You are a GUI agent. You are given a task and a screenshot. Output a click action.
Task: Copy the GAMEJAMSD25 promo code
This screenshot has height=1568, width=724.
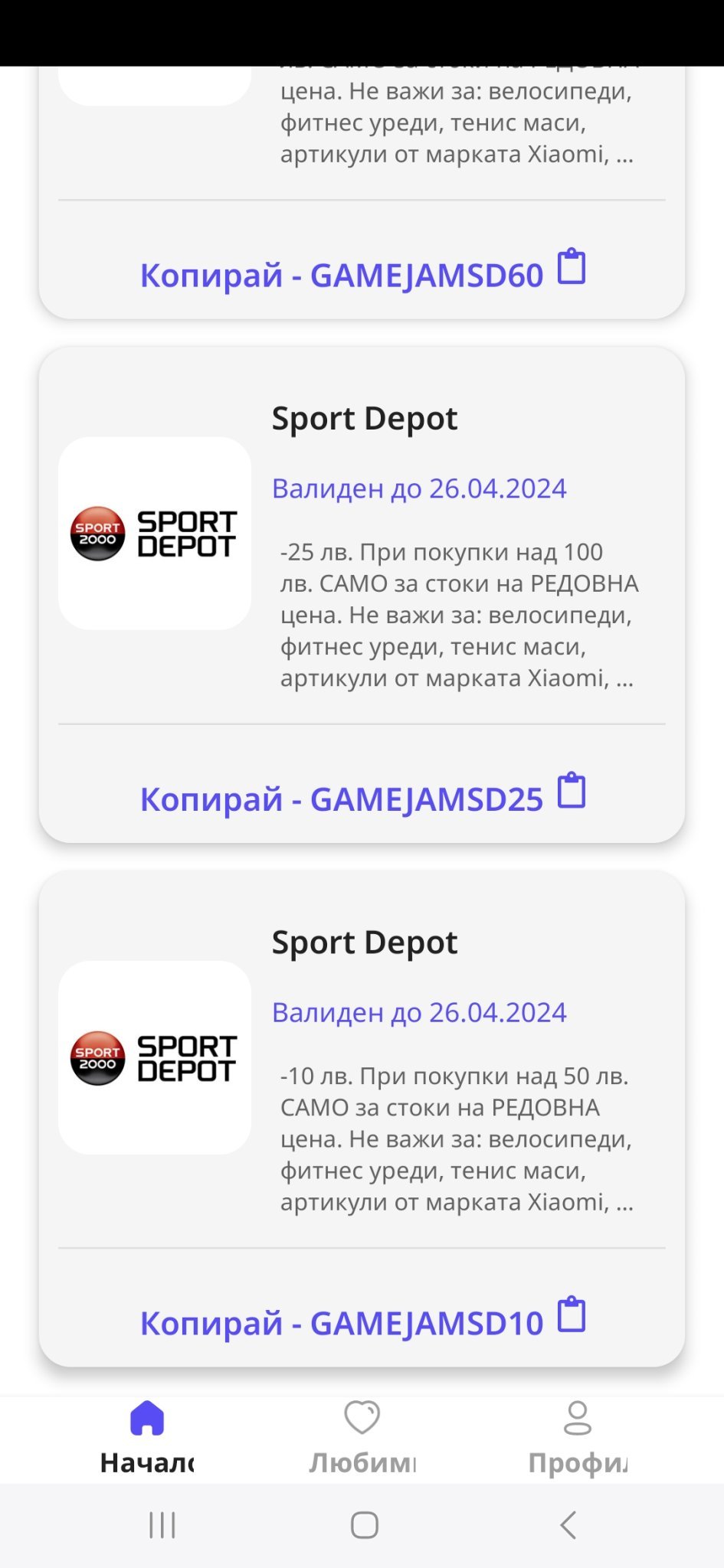[362, 796]
